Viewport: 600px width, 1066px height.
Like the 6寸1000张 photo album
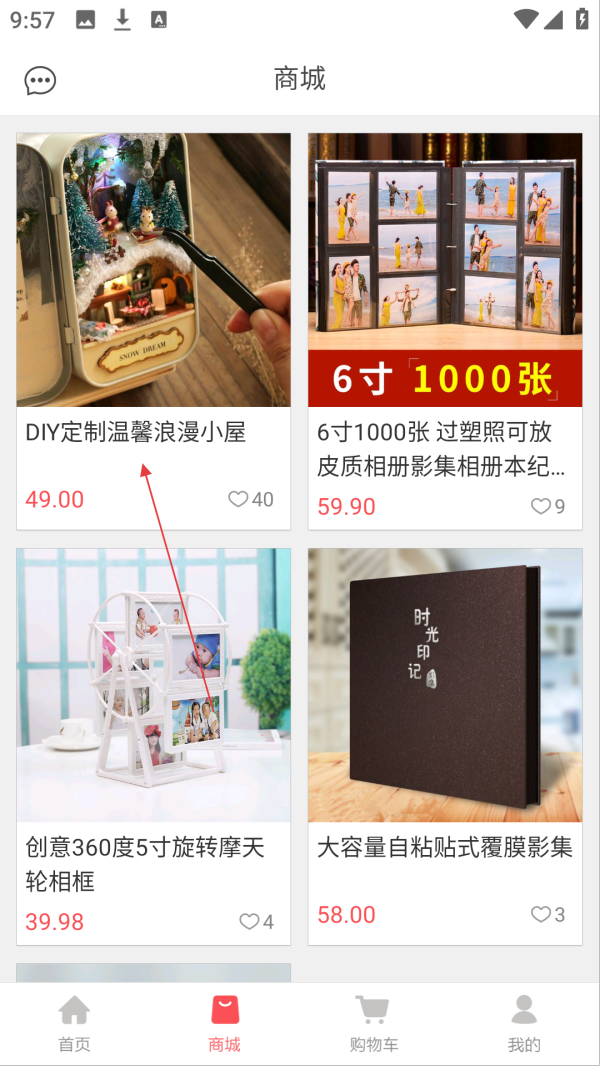coord(541,506)
